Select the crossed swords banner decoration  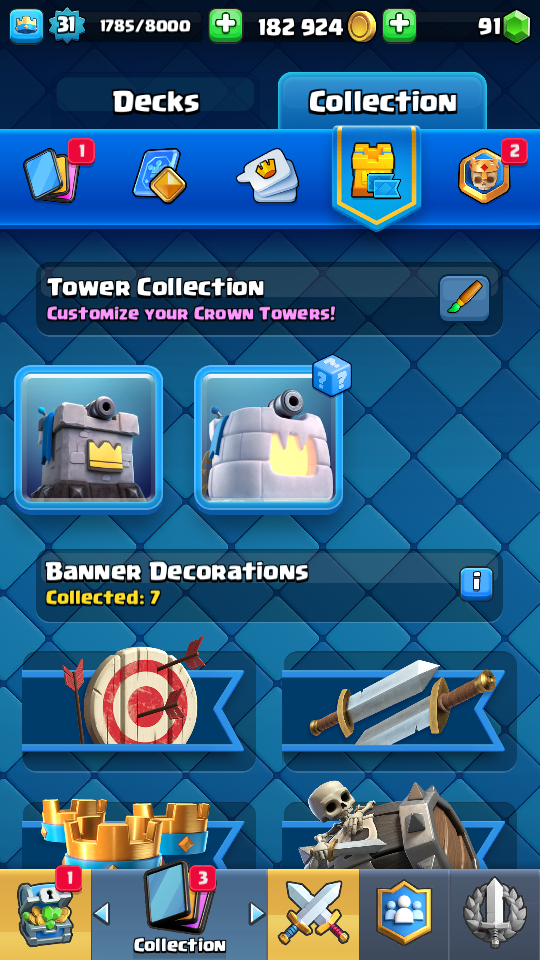399,710
